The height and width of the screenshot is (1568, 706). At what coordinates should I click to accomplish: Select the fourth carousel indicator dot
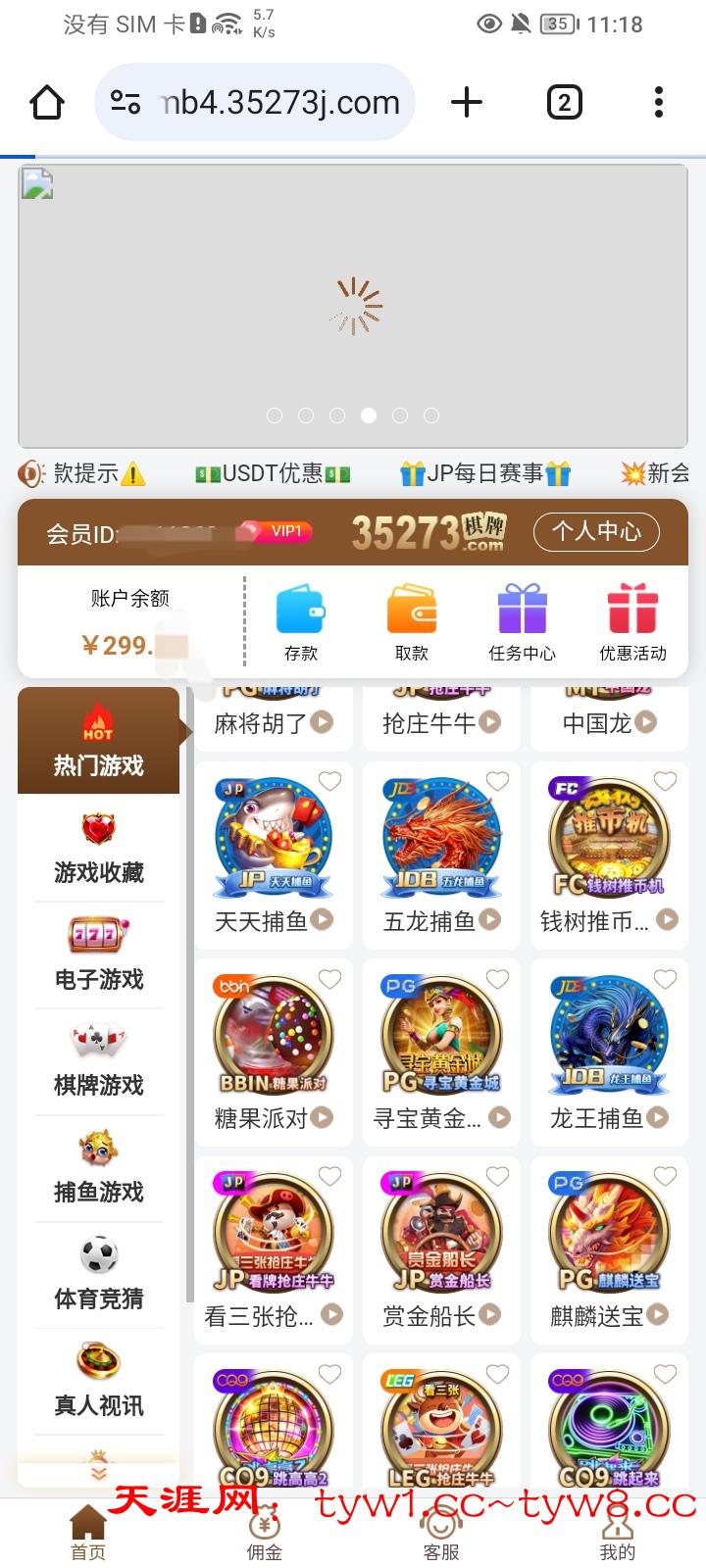[369, 416]
